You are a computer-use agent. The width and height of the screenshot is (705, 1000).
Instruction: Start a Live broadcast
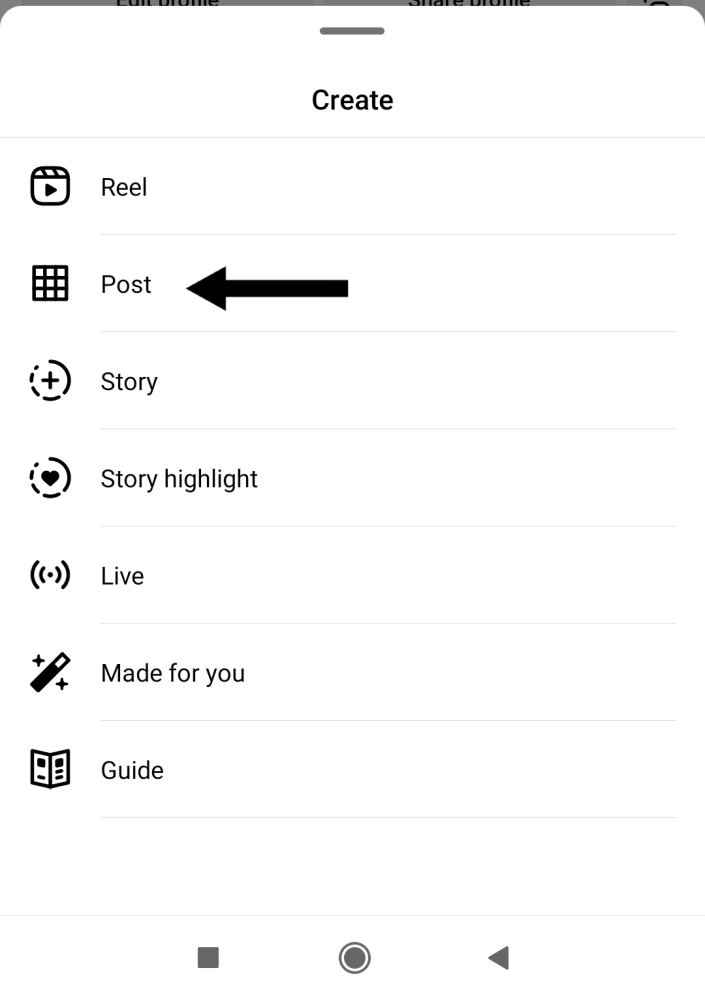point(122,576)
